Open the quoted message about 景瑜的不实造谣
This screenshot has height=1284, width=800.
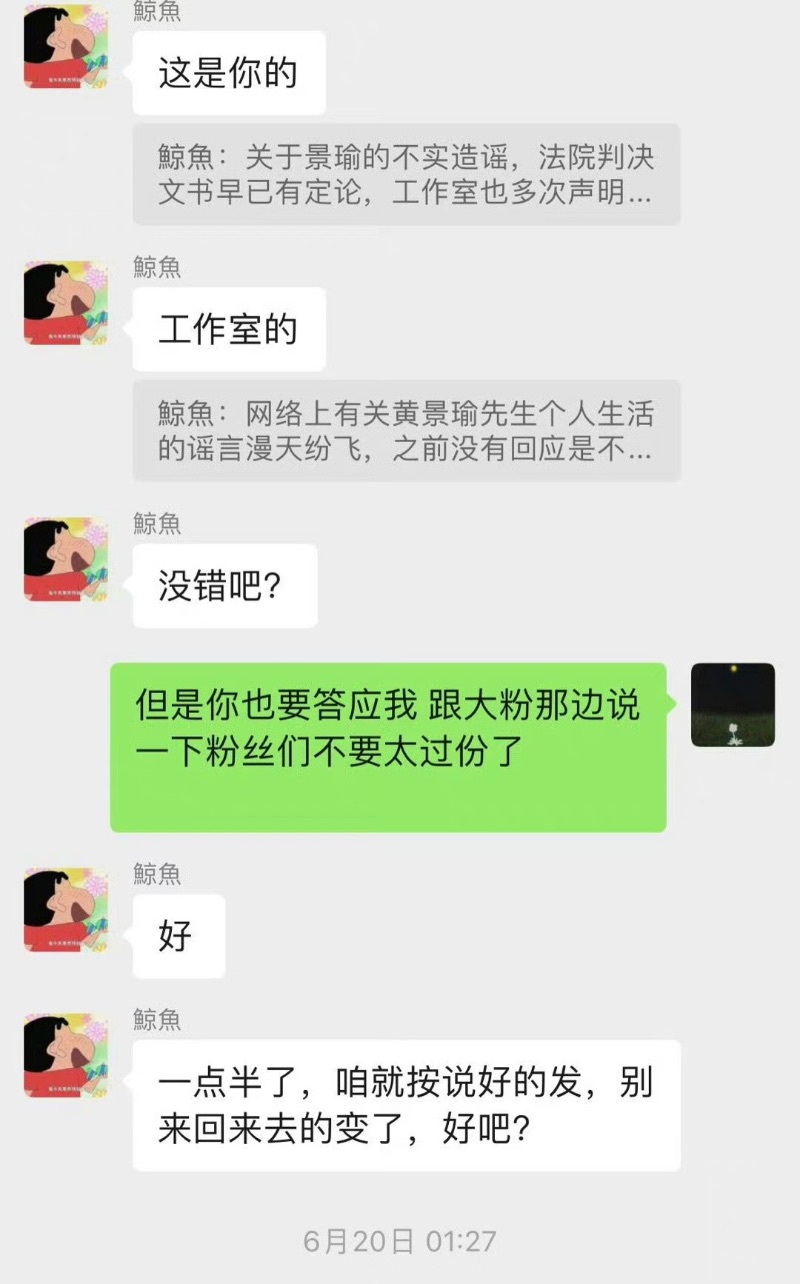pyautogui.click(x=406, y=175)
